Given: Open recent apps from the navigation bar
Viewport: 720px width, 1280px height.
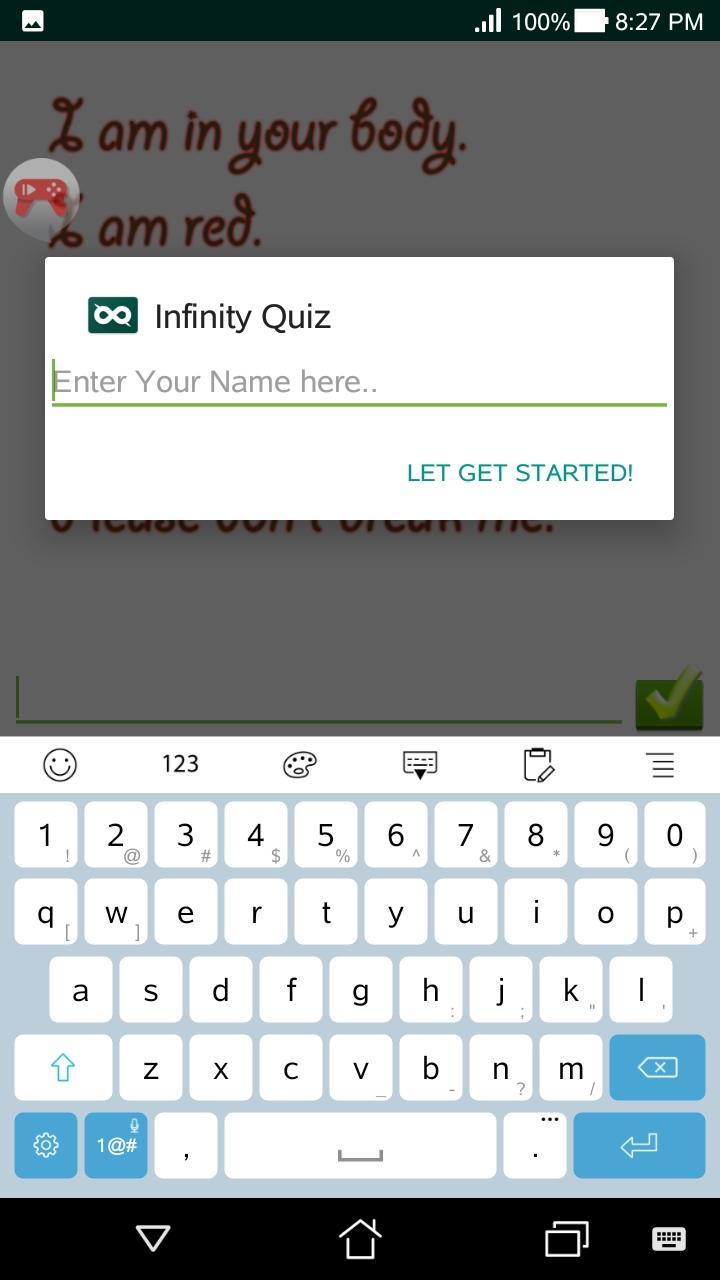Looking at the screenshot, I should [565, 1238].
